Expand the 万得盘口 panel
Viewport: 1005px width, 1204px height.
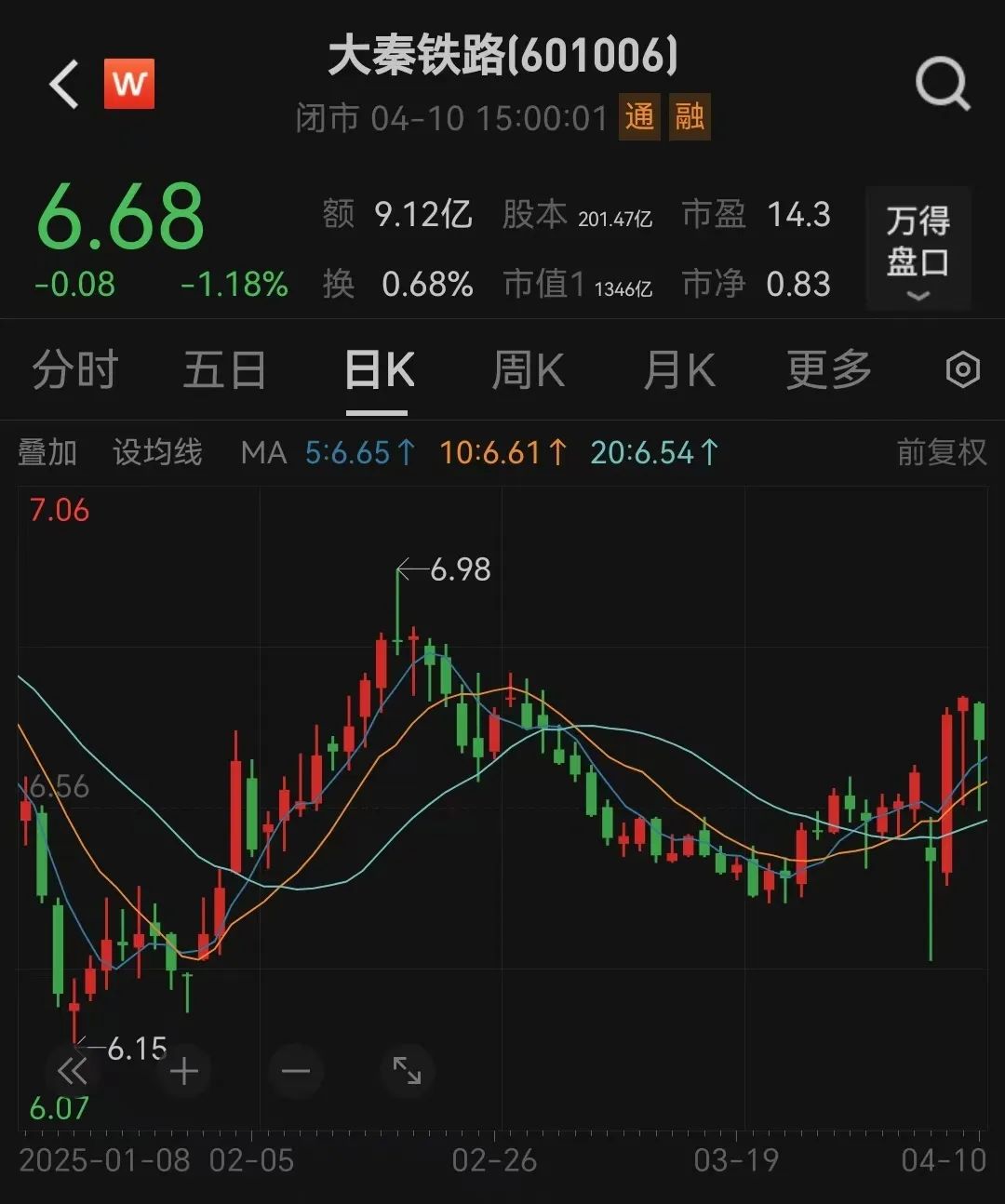(x=918, y=247)
